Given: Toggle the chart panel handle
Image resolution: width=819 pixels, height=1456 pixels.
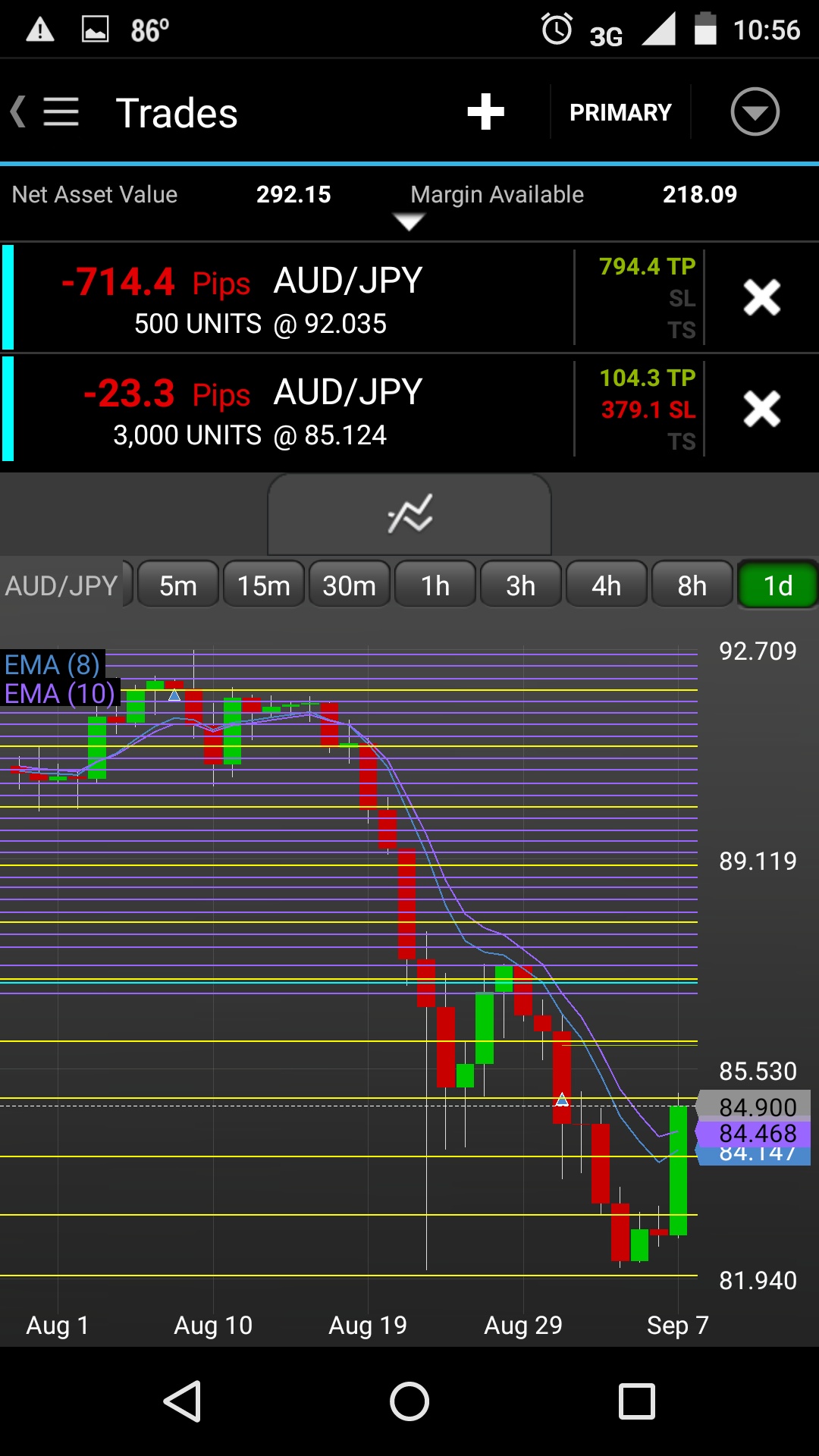Looking at the screenshot, I should tap(409, 514).
